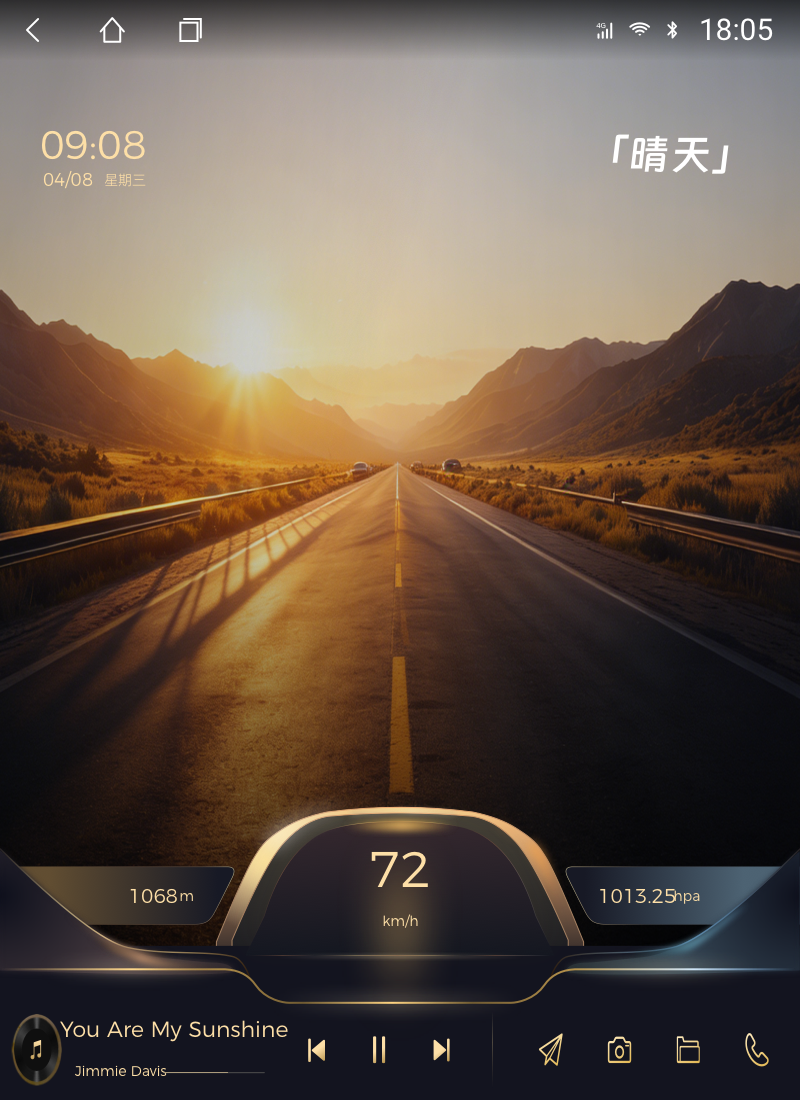Pause You Are My Sunshine
Viewport: 800px width, 1100px height.
tap(379, 1049)
